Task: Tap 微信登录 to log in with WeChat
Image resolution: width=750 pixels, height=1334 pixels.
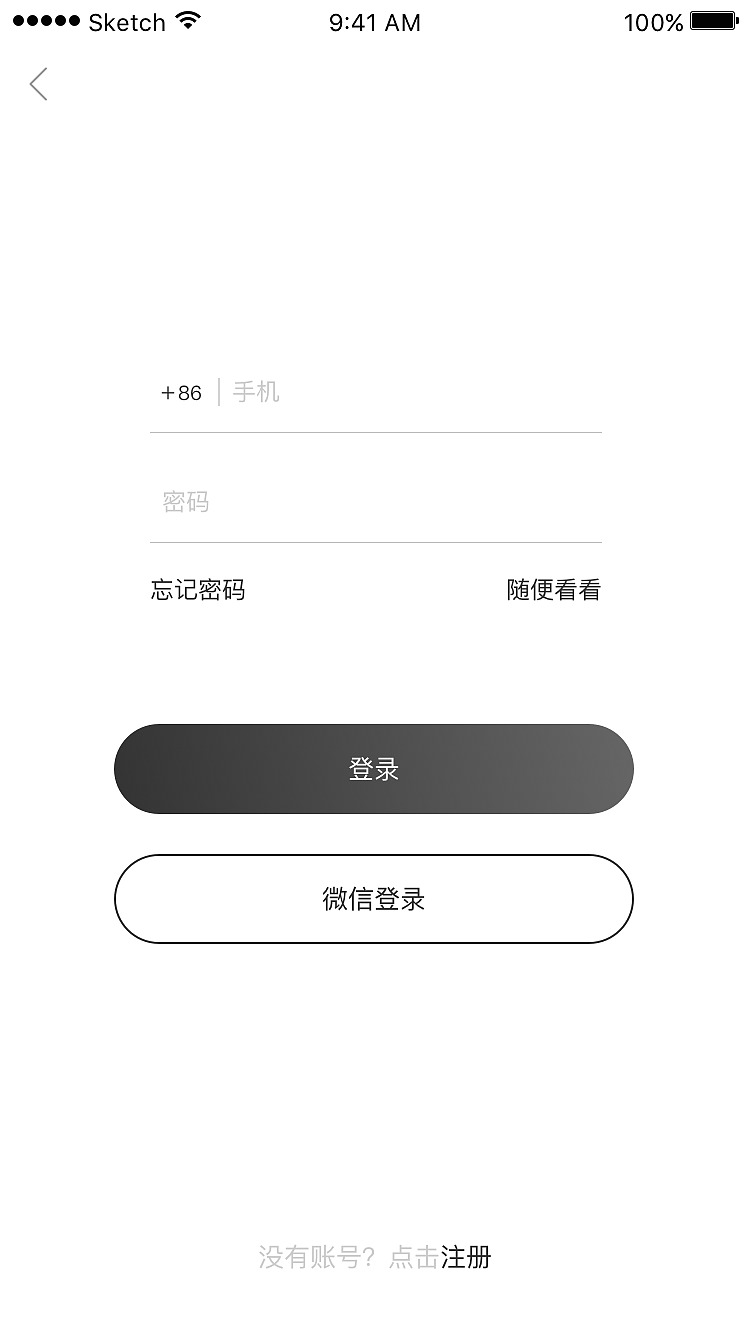Action: 375,899
